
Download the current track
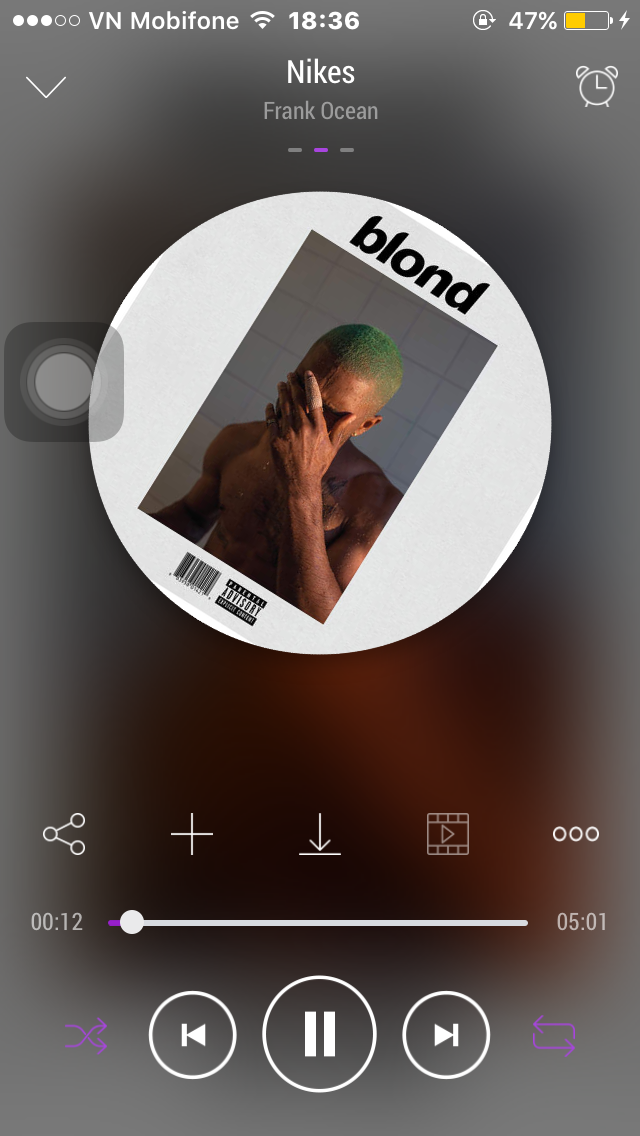pos(320,834)
